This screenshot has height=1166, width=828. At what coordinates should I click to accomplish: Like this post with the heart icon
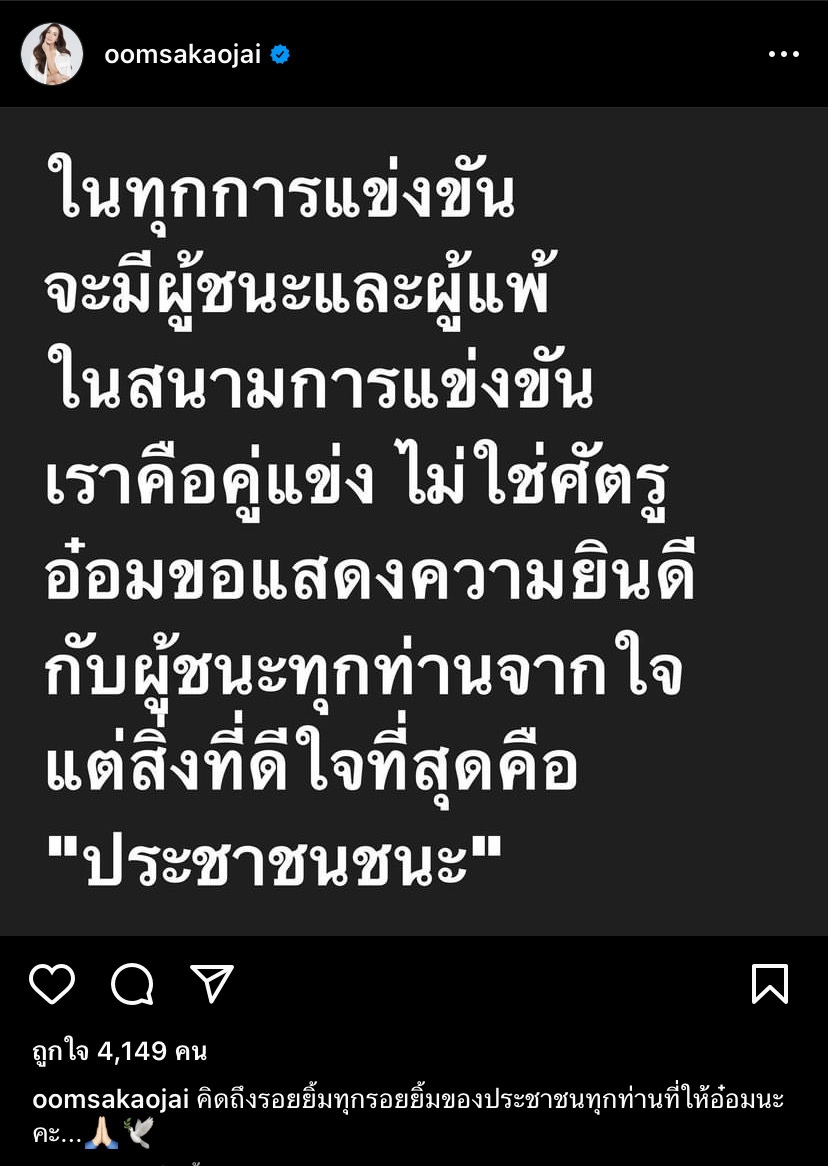coord(52,984)
